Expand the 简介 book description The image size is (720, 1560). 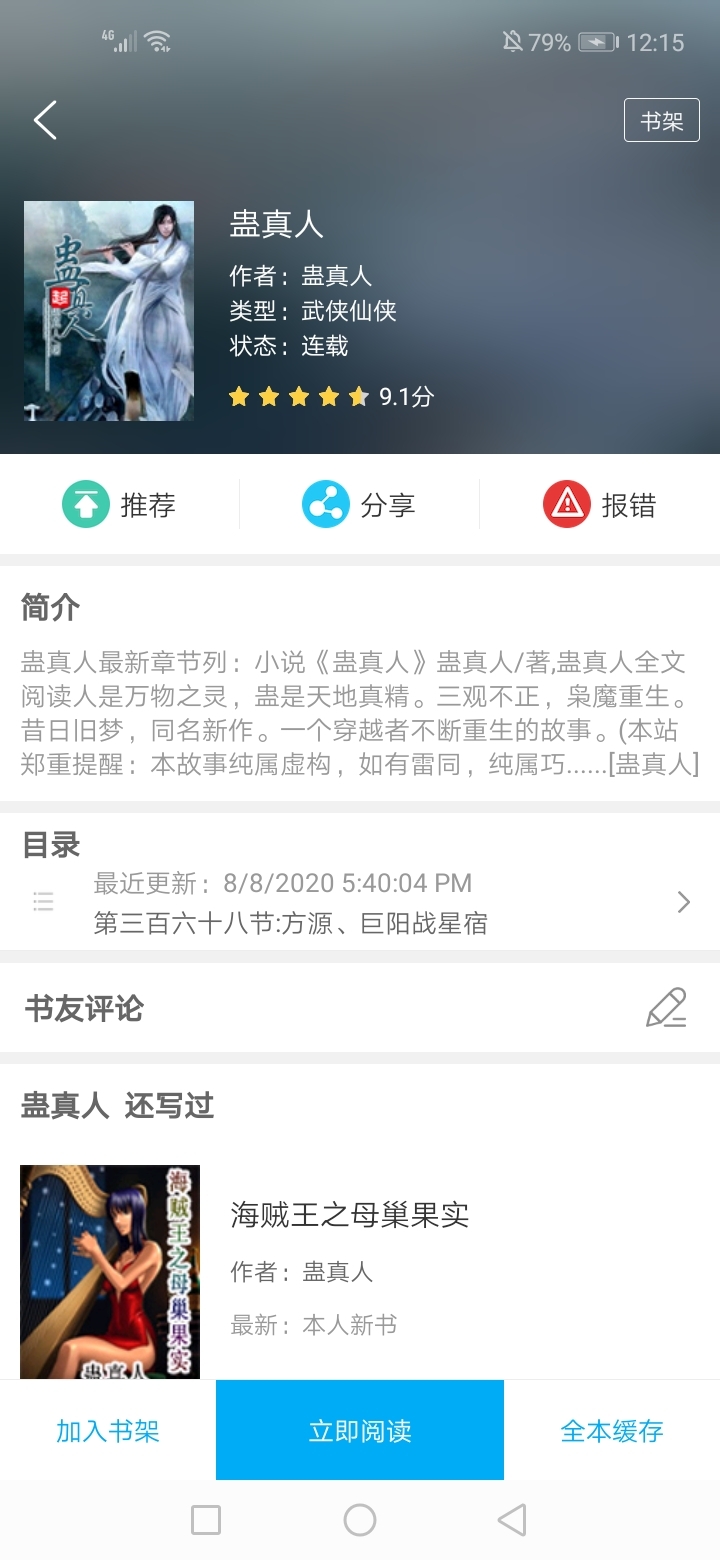click(360, 714)
